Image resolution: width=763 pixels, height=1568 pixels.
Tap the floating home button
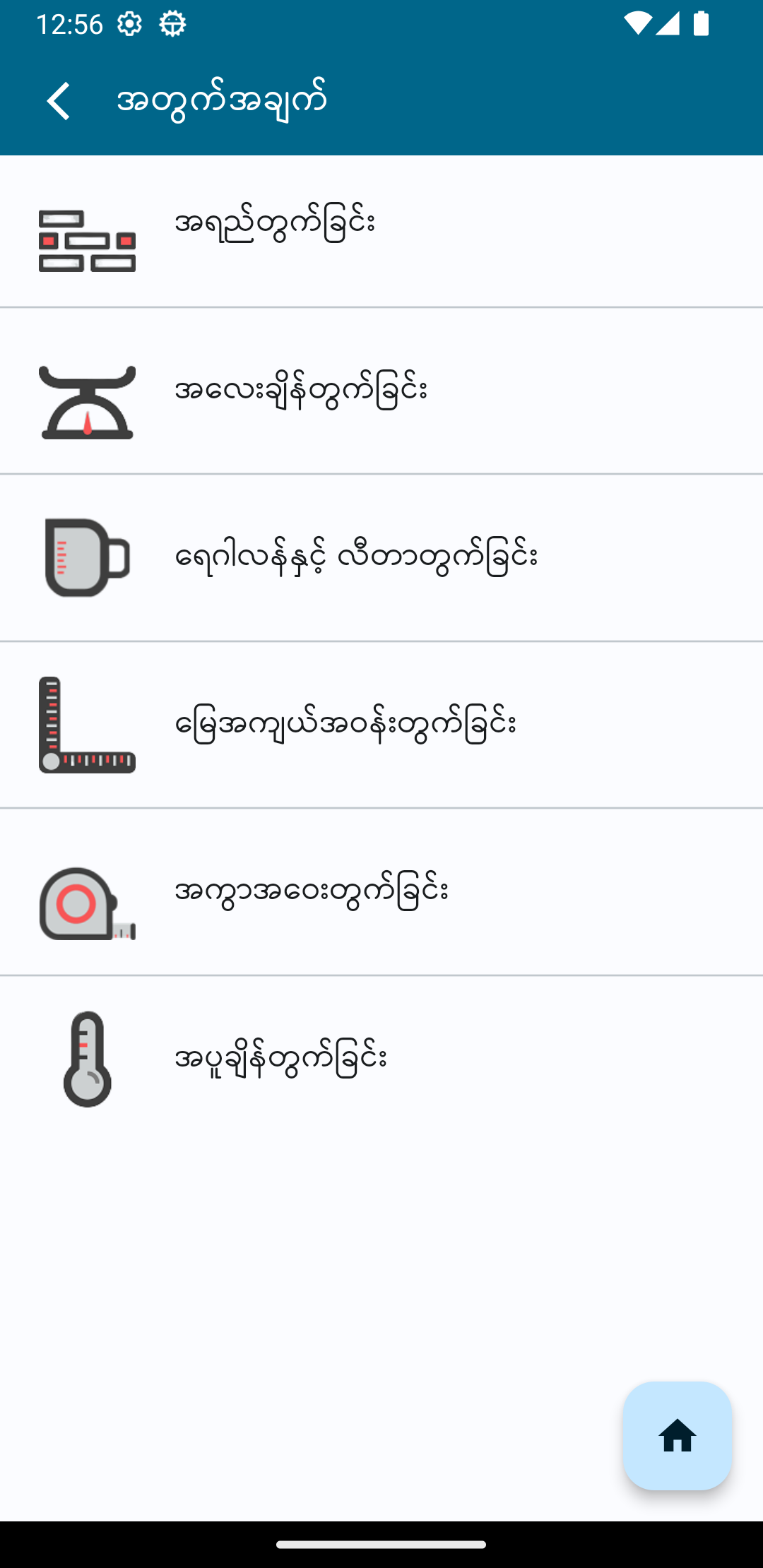677,1435
